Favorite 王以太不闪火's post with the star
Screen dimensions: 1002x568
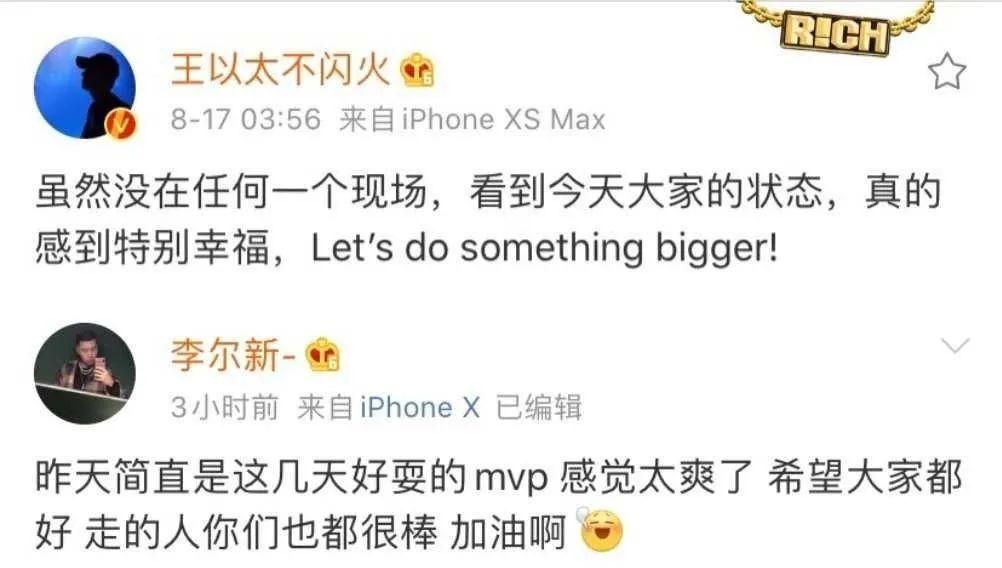pos(946,72)
